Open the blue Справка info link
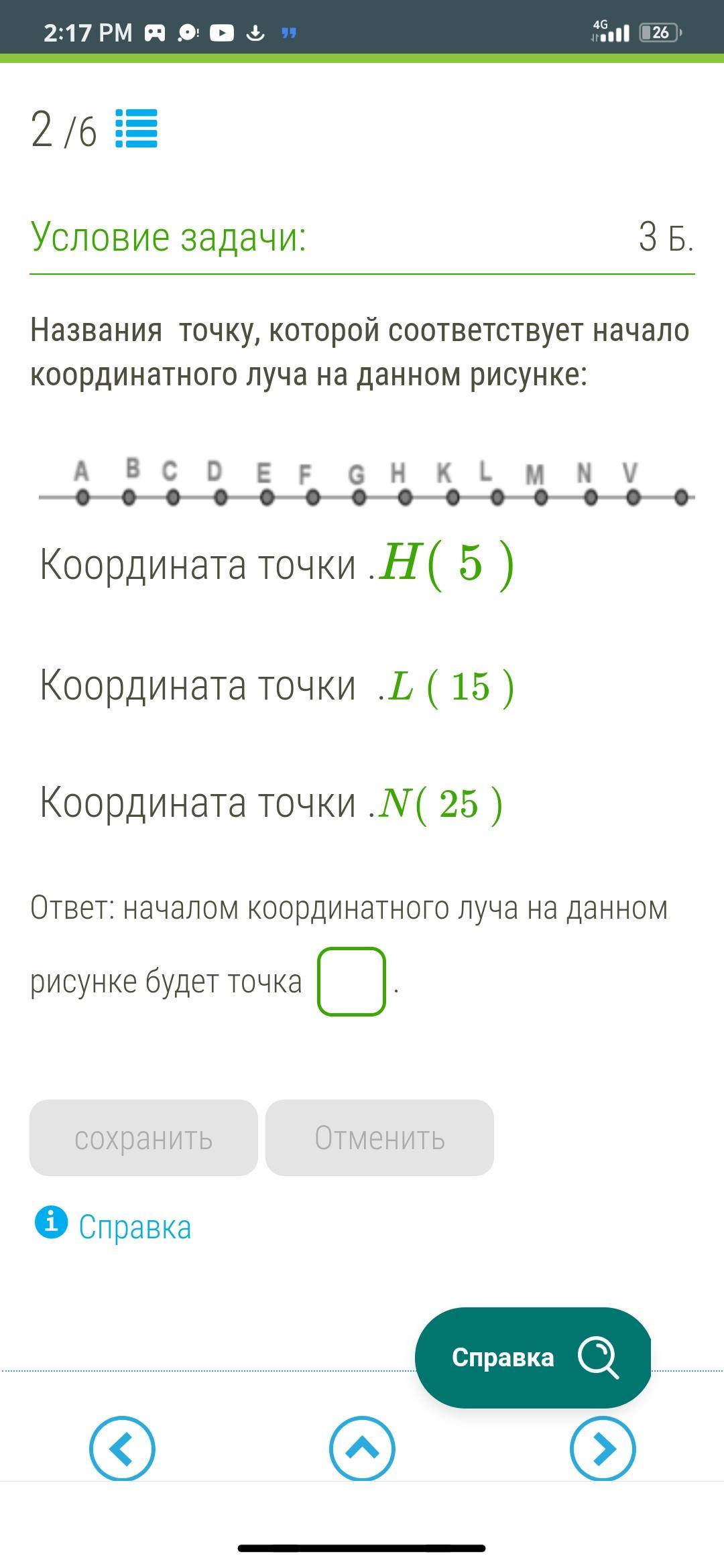Image resolution: width=724 pixels, height=1568 pixels. coord(134,1226)
